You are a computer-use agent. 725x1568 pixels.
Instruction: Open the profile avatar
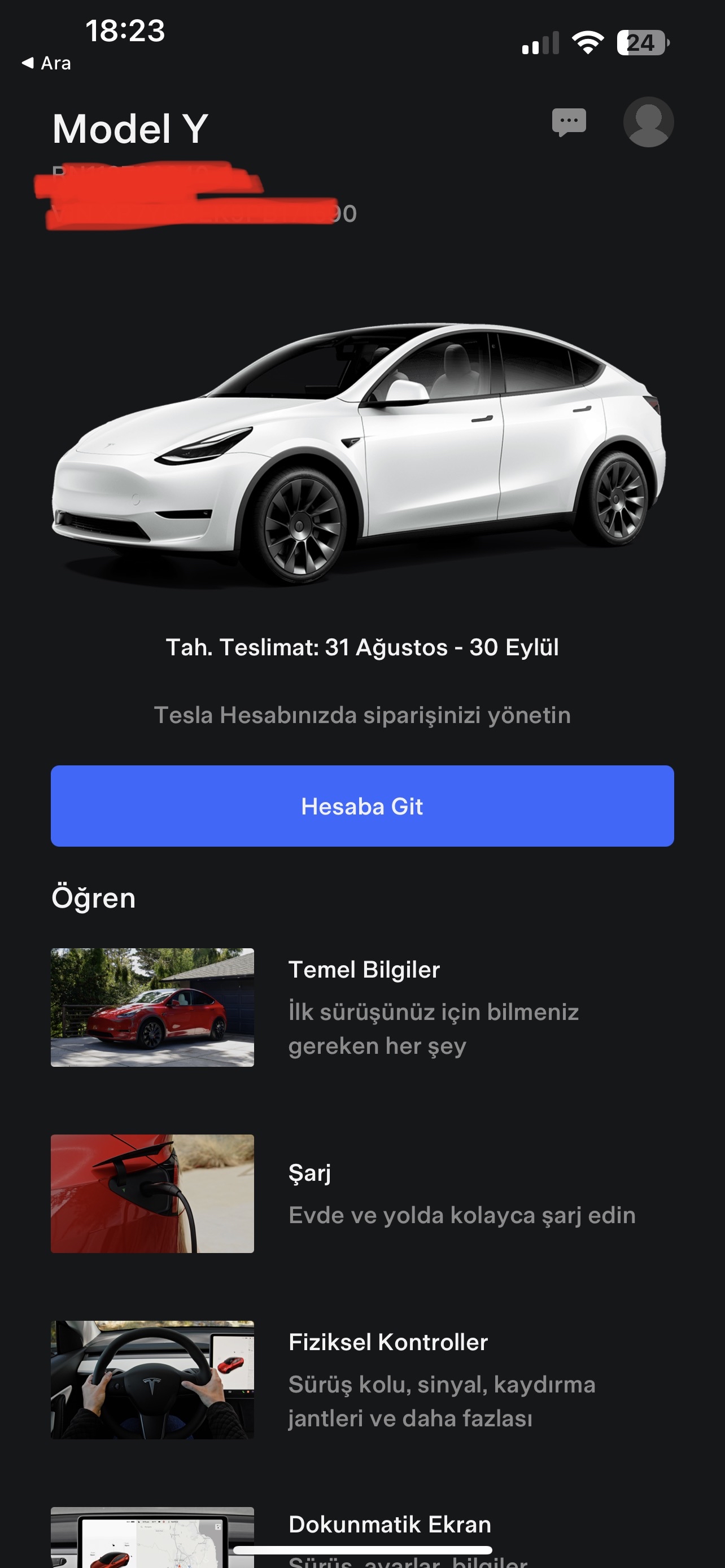click(648, 122)
